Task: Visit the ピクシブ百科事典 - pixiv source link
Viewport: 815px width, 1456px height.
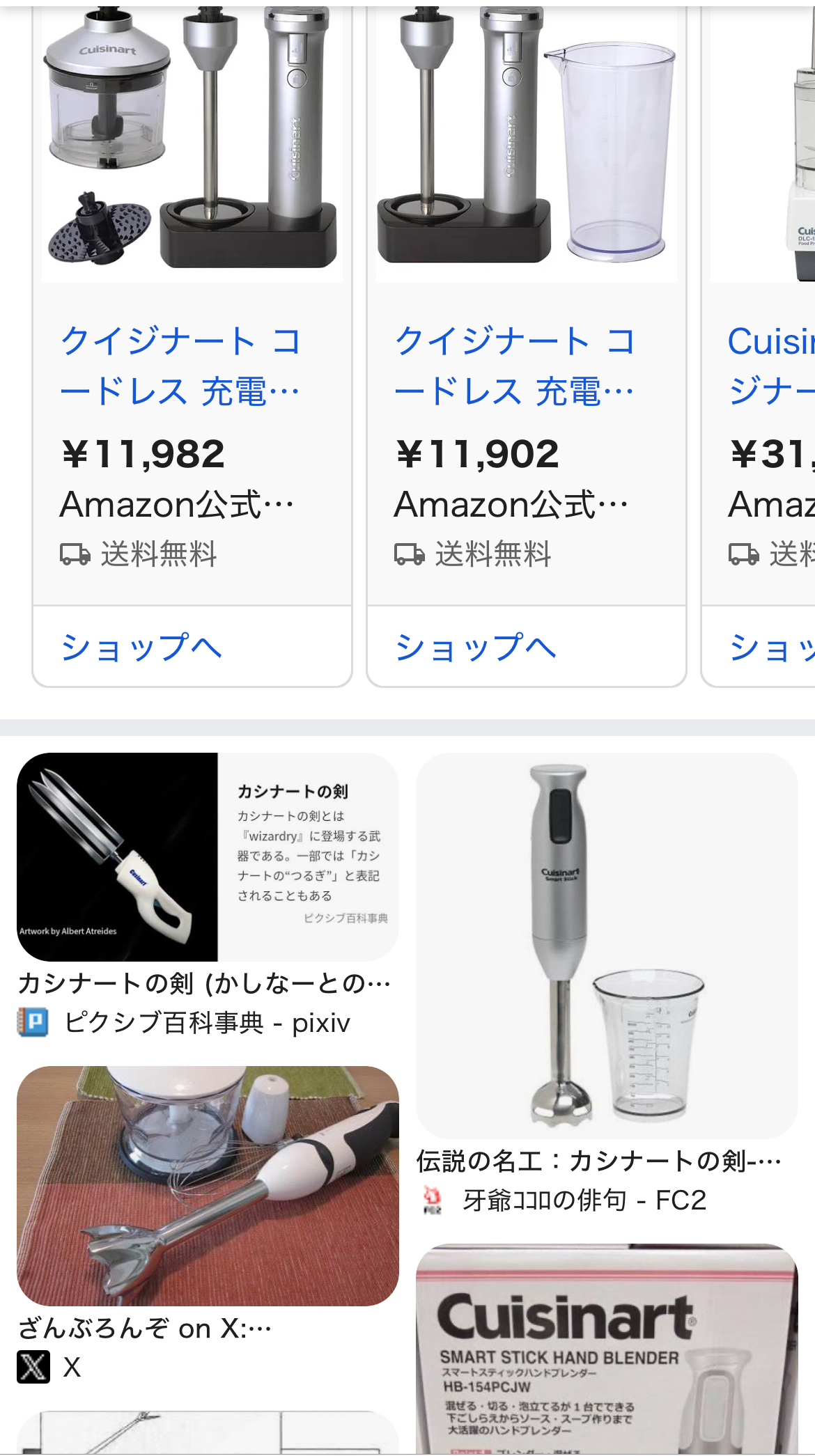Action: pos(184,1023)
